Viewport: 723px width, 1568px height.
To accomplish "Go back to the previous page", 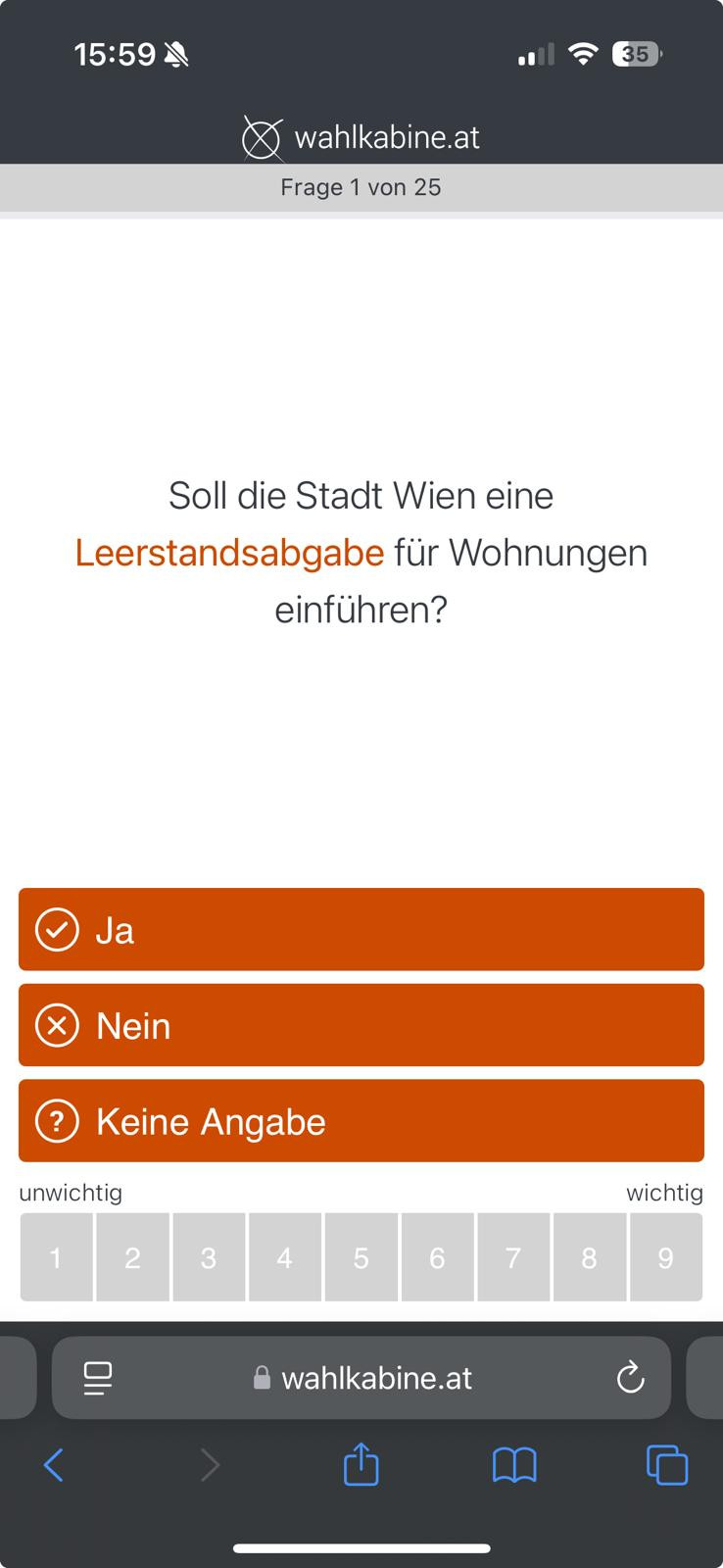I will (x=54, y=1466).
